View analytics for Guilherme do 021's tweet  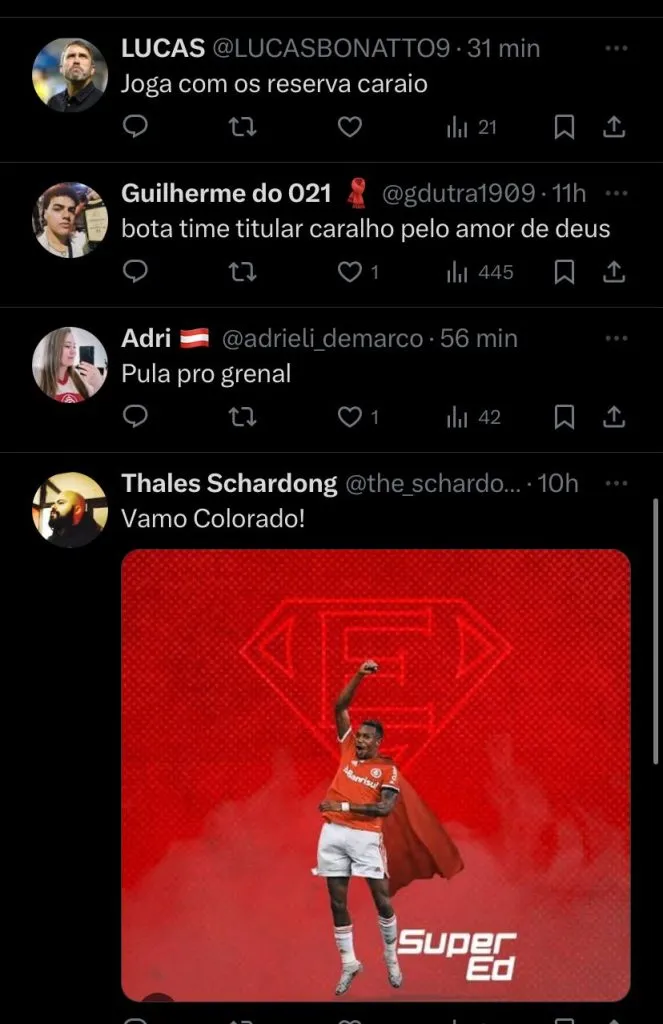coord(479,271)
